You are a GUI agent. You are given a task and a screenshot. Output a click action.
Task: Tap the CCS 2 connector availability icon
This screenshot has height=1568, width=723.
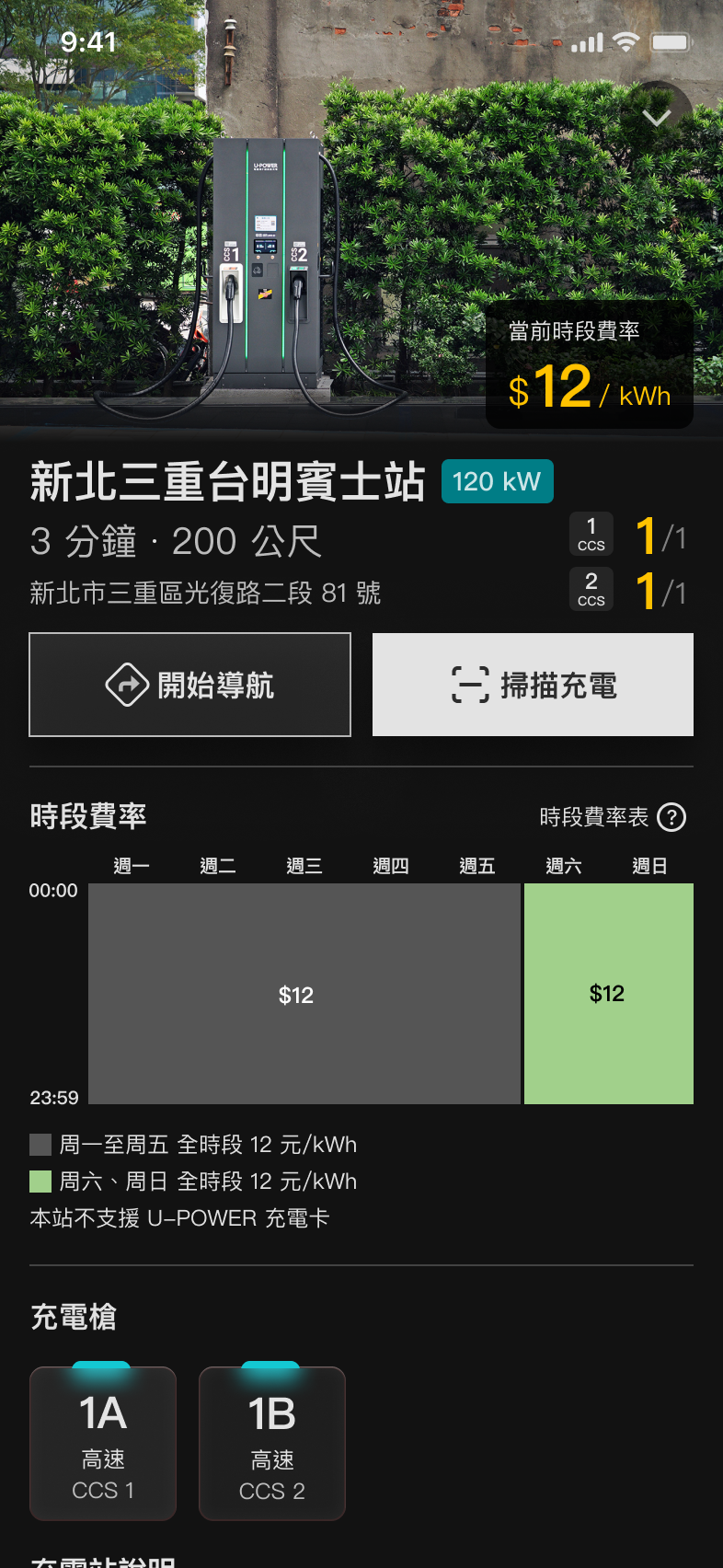[591, 589]
